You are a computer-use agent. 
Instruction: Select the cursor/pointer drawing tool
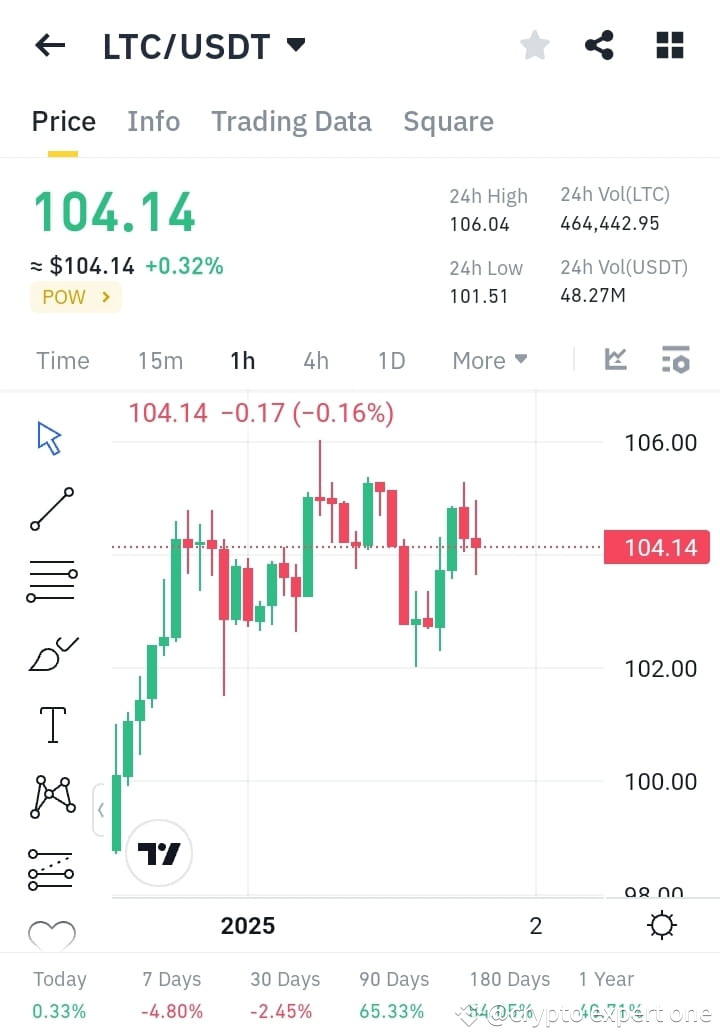point(48,437)
